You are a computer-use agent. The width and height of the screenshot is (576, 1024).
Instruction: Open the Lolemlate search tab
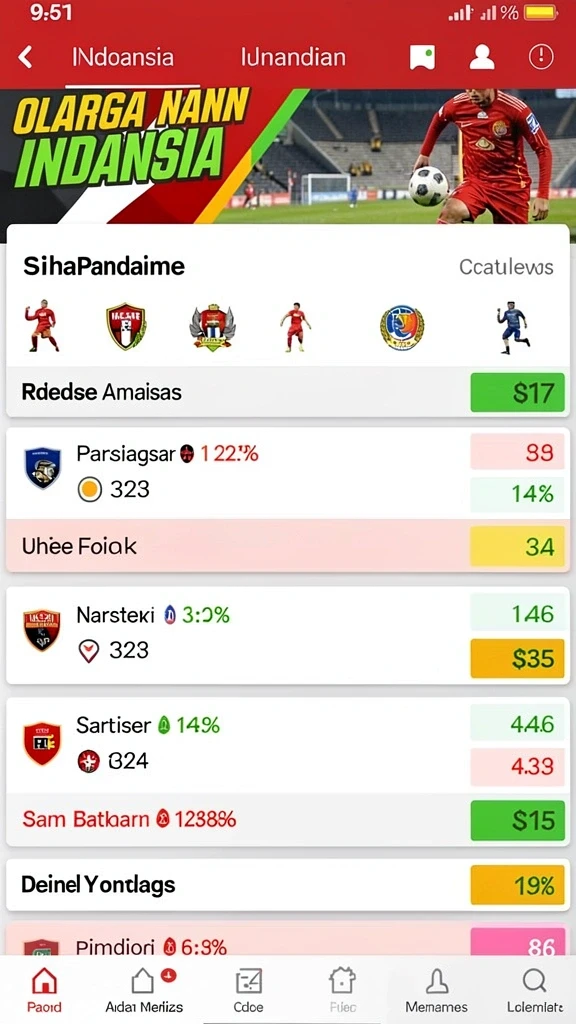click(x=535, y=990)
